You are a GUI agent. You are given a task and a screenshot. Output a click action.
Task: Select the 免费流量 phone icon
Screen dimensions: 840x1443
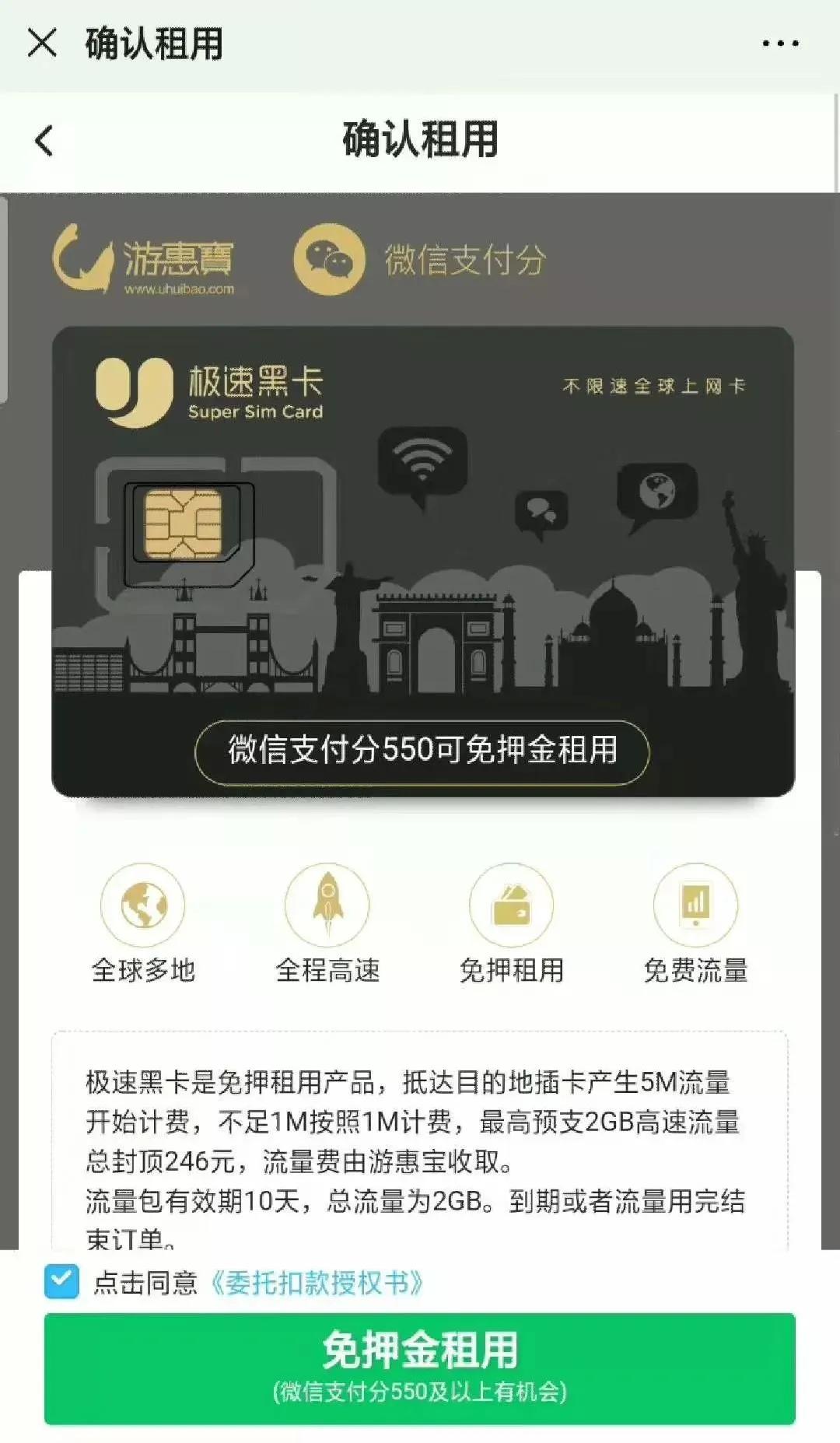(696, 906)
